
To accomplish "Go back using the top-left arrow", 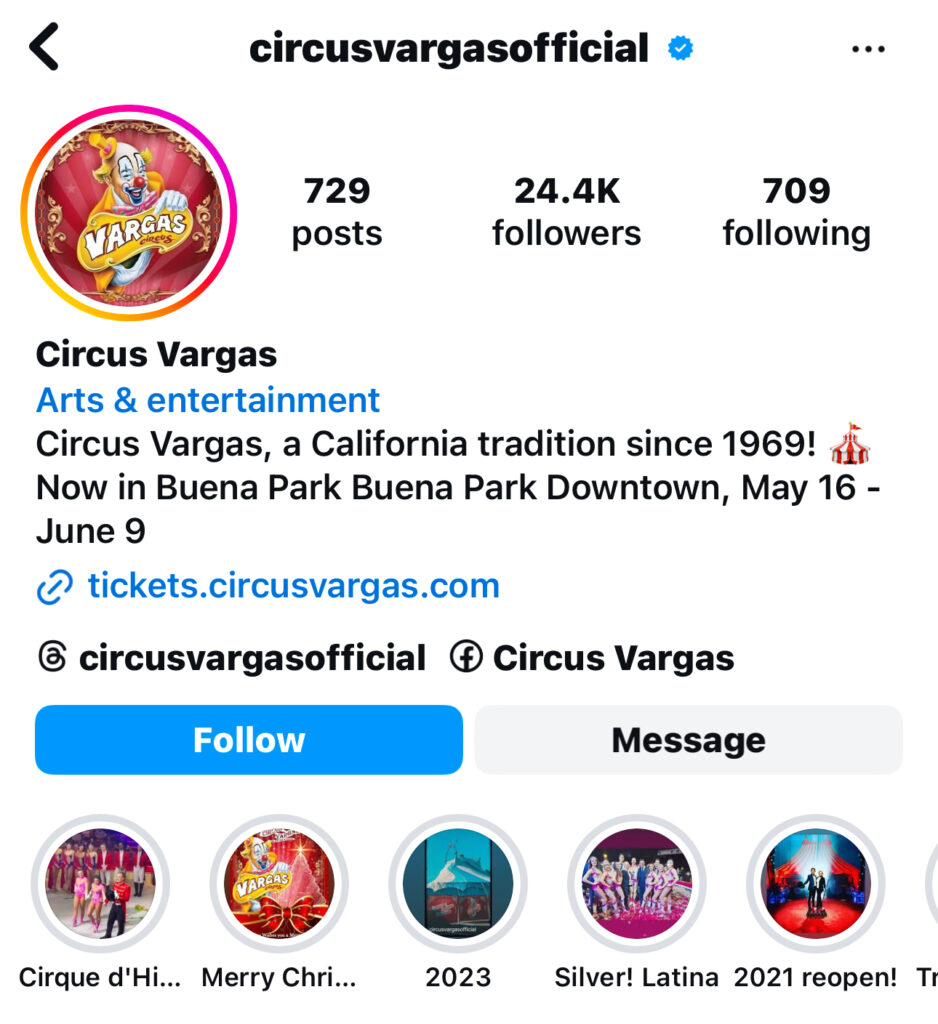I will point(45,48).
